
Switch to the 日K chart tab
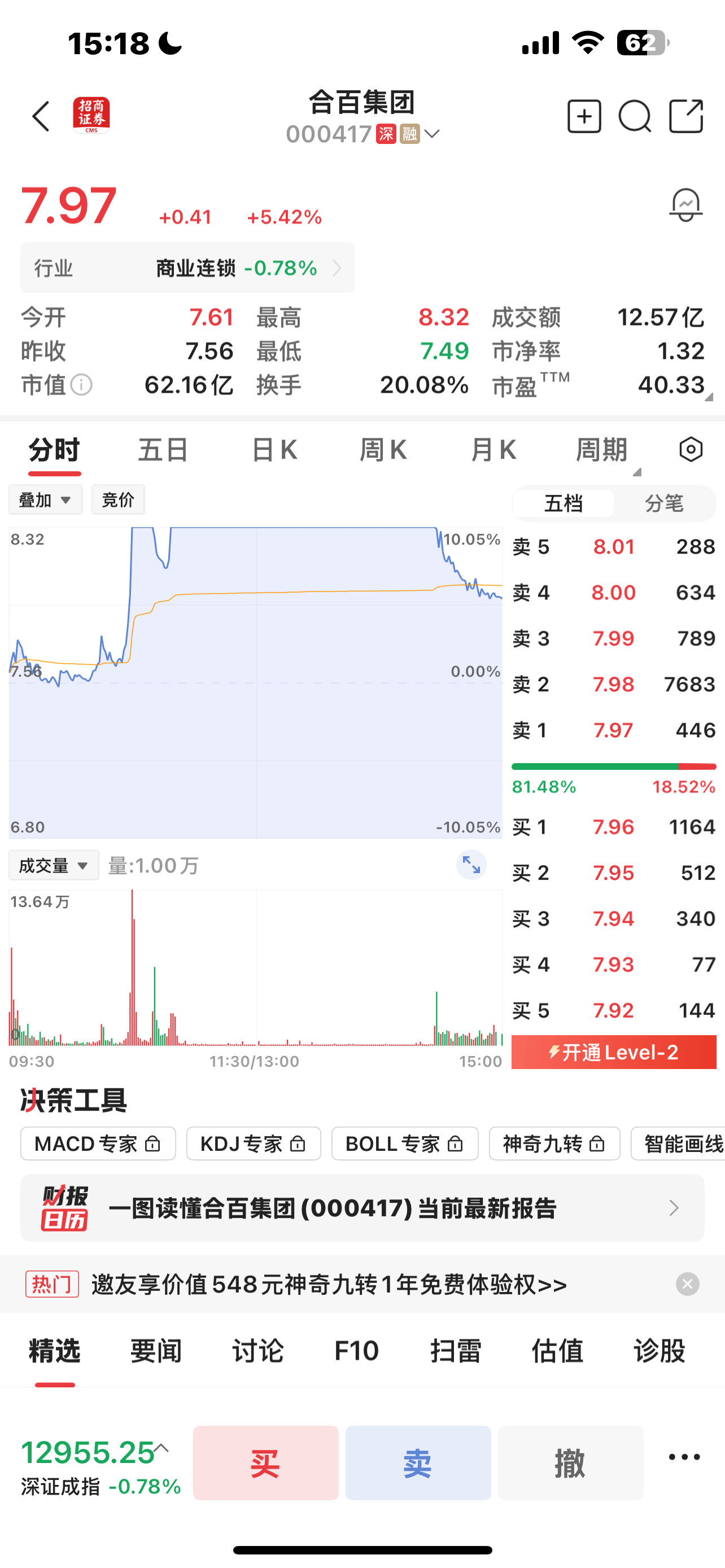pyautogui.click(x=274, y=450)
